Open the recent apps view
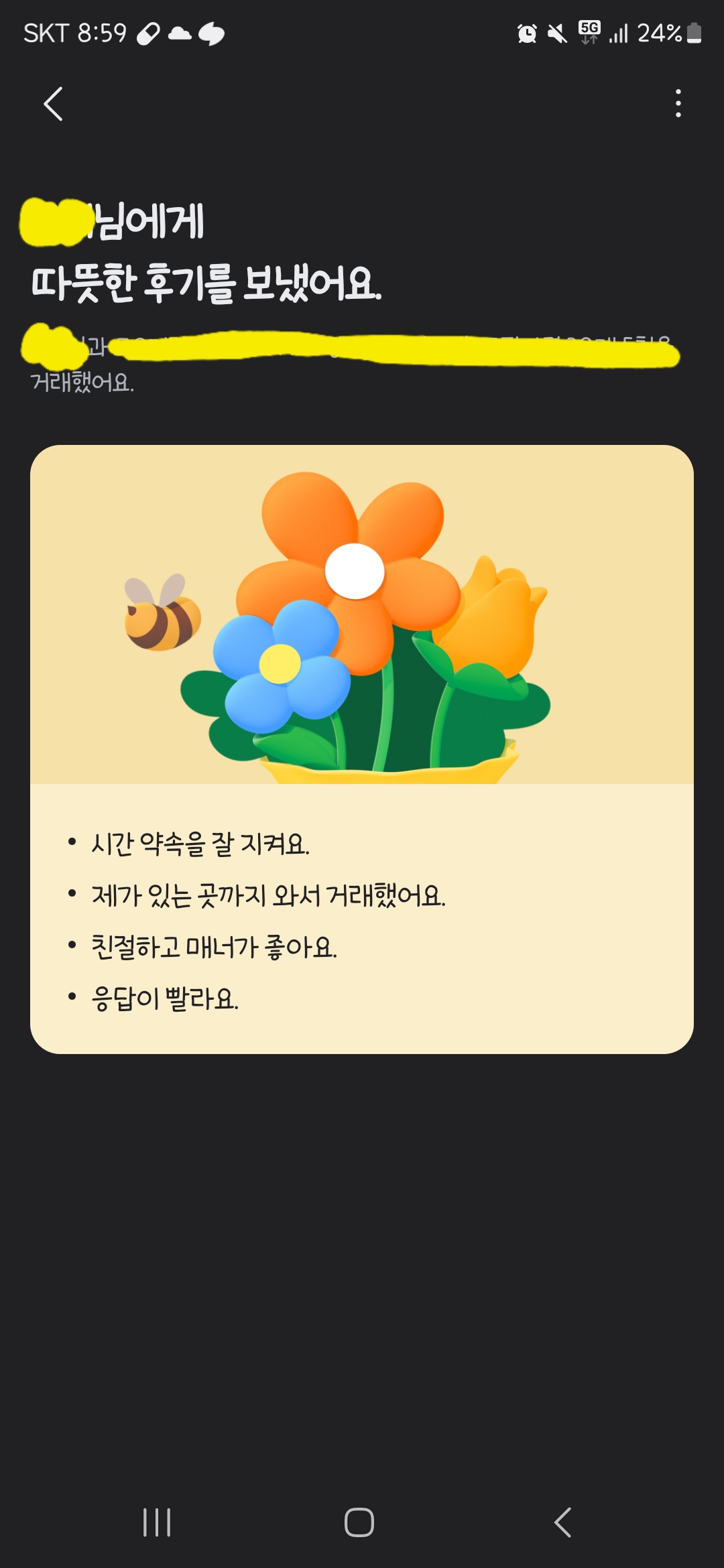The height and width of the screenshot is (1568, 724). point(158,1522)
